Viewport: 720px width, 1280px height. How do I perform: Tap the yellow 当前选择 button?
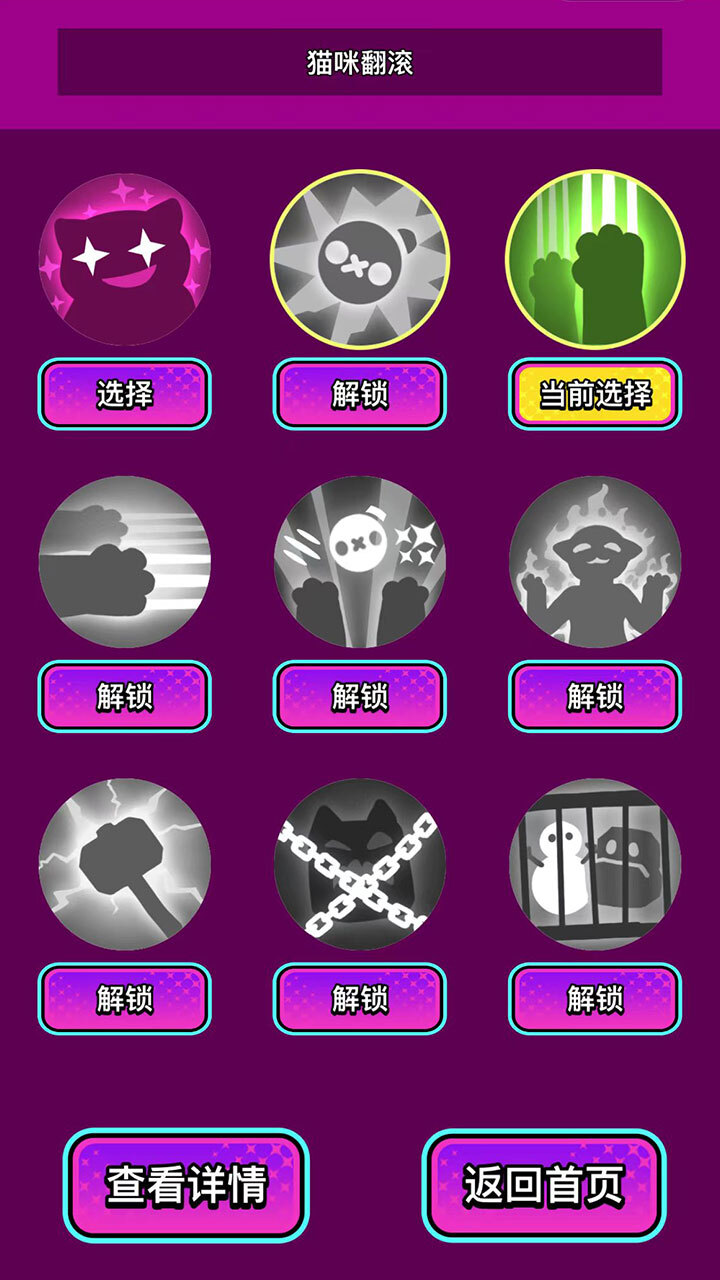click(595, 394)
